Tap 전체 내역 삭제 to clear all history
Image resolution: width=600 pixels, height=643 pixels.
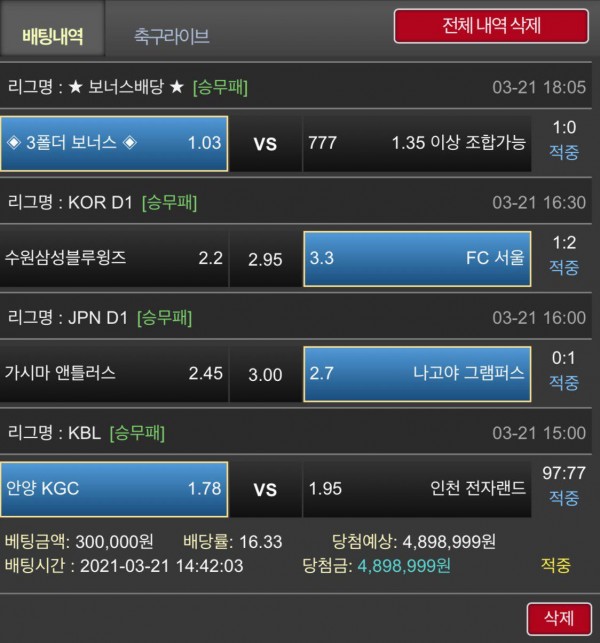pos(490,26)
